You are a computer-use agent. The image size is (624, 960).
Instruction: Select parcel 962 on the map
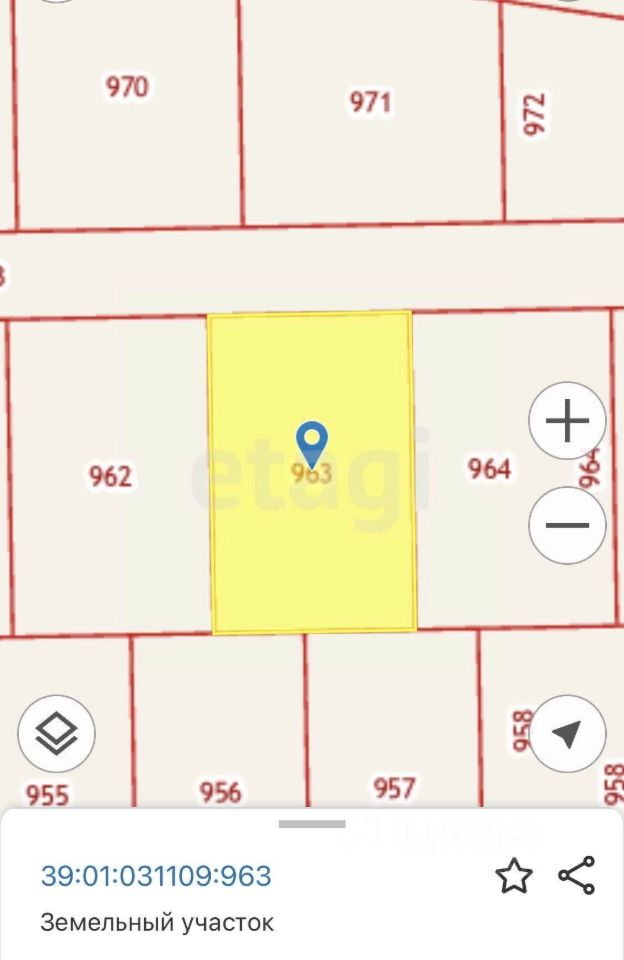coord(109,476)
